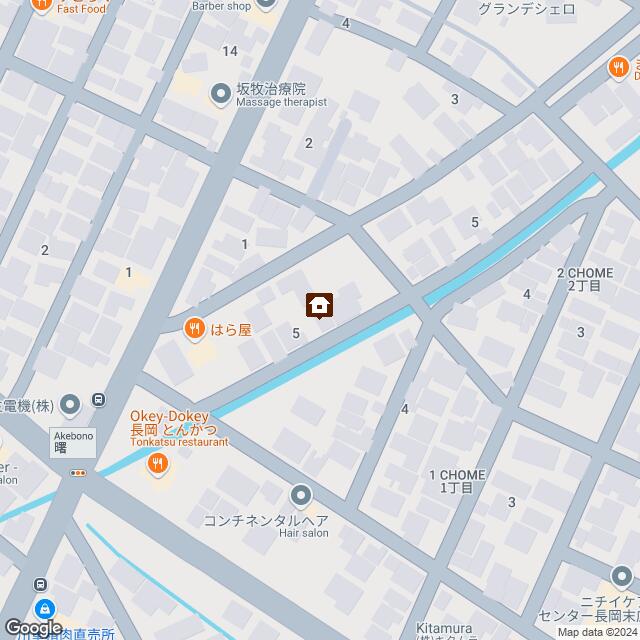The image size is (640, 640).
Task: Open the 電機(株) business pin
Action: (70, 405)
